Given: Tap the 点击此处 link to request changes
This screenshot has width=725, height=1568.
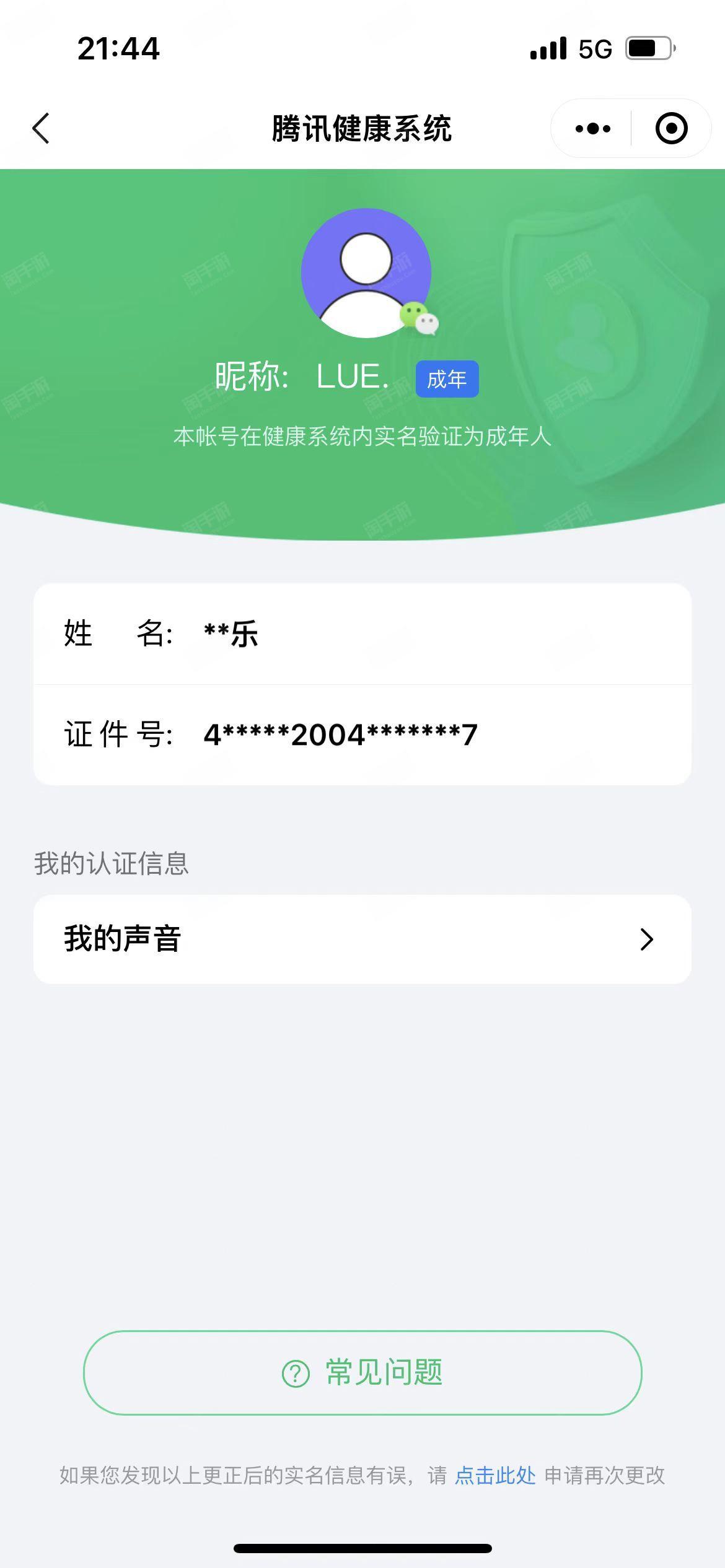Looking at the screenshot, I should tap(495, 1476).
